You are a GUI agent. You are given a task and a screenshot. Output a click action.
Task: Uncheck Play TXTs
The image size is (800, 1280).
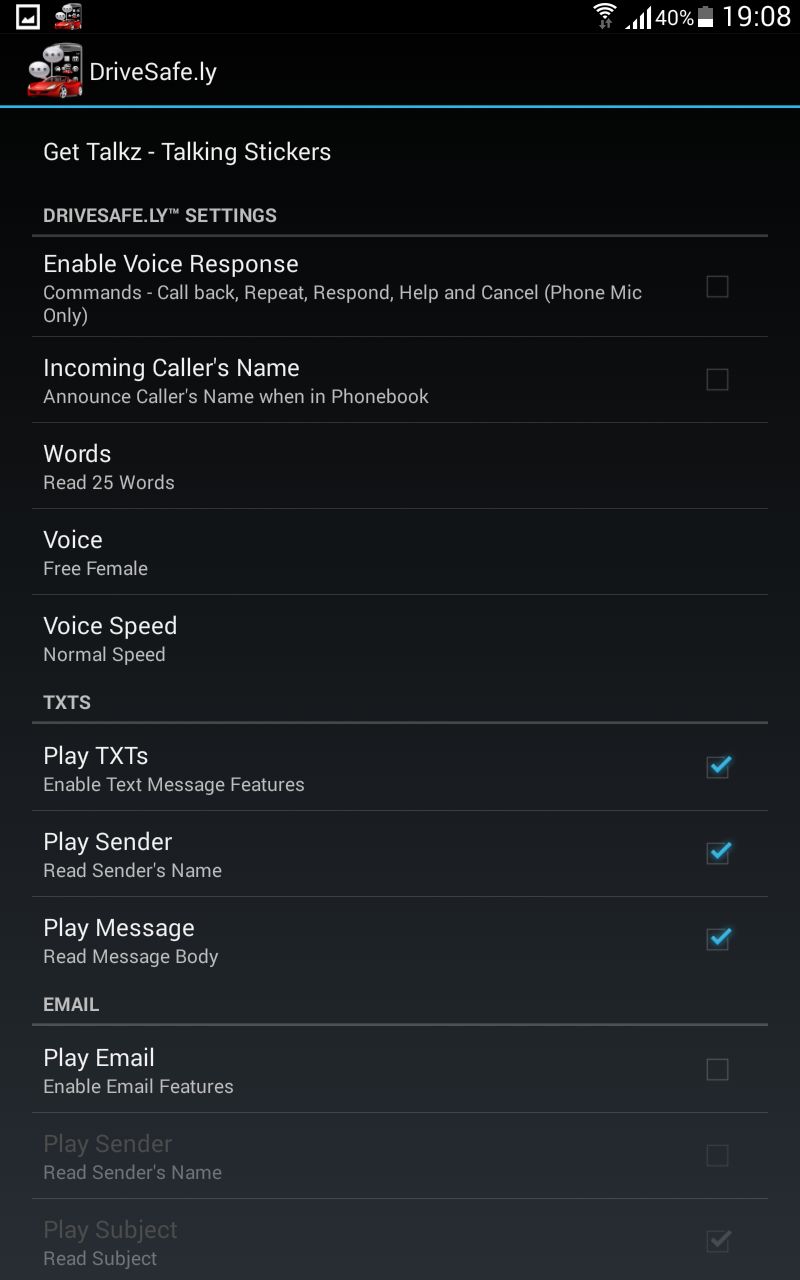pos(717,767)
